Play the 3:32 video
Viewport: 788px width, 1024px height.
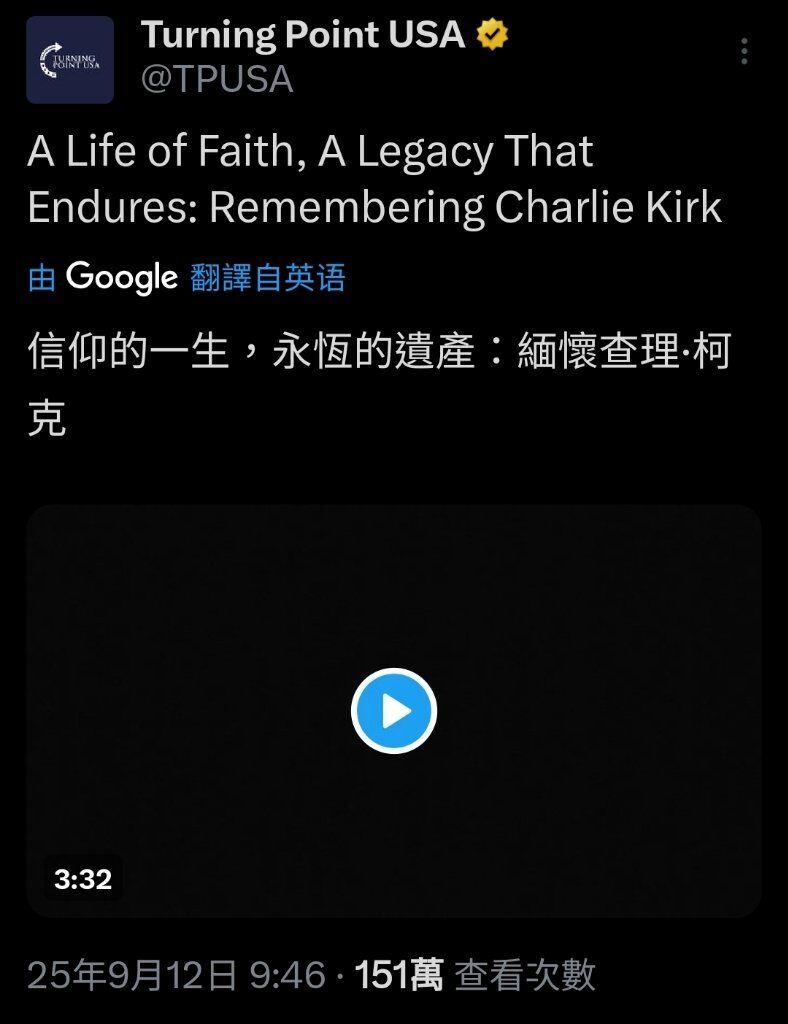[x=394, y=711]
